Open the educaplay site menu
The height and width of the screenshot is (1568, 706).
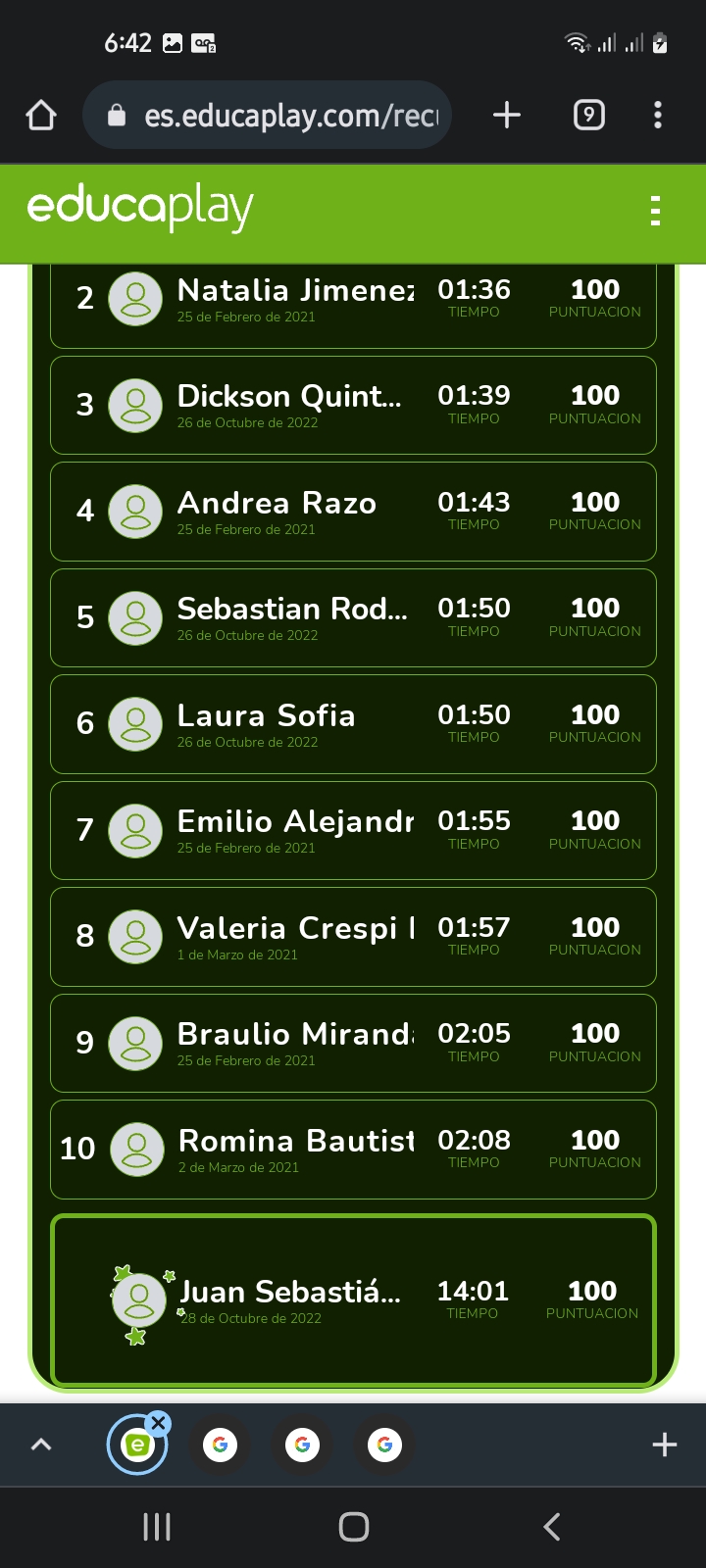pos(655,211)
